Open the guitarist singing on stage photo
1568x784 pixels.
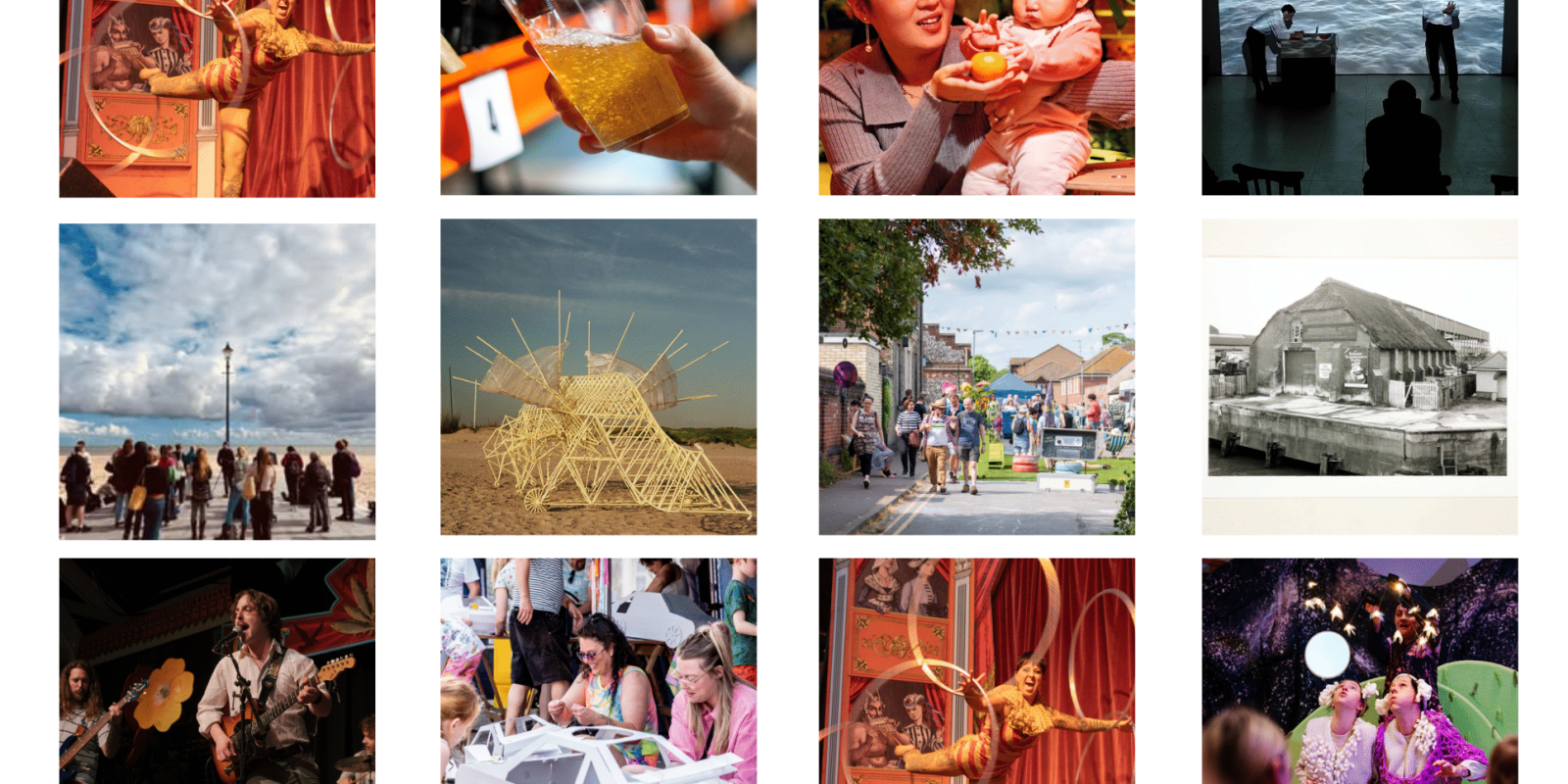coord(217,670)
